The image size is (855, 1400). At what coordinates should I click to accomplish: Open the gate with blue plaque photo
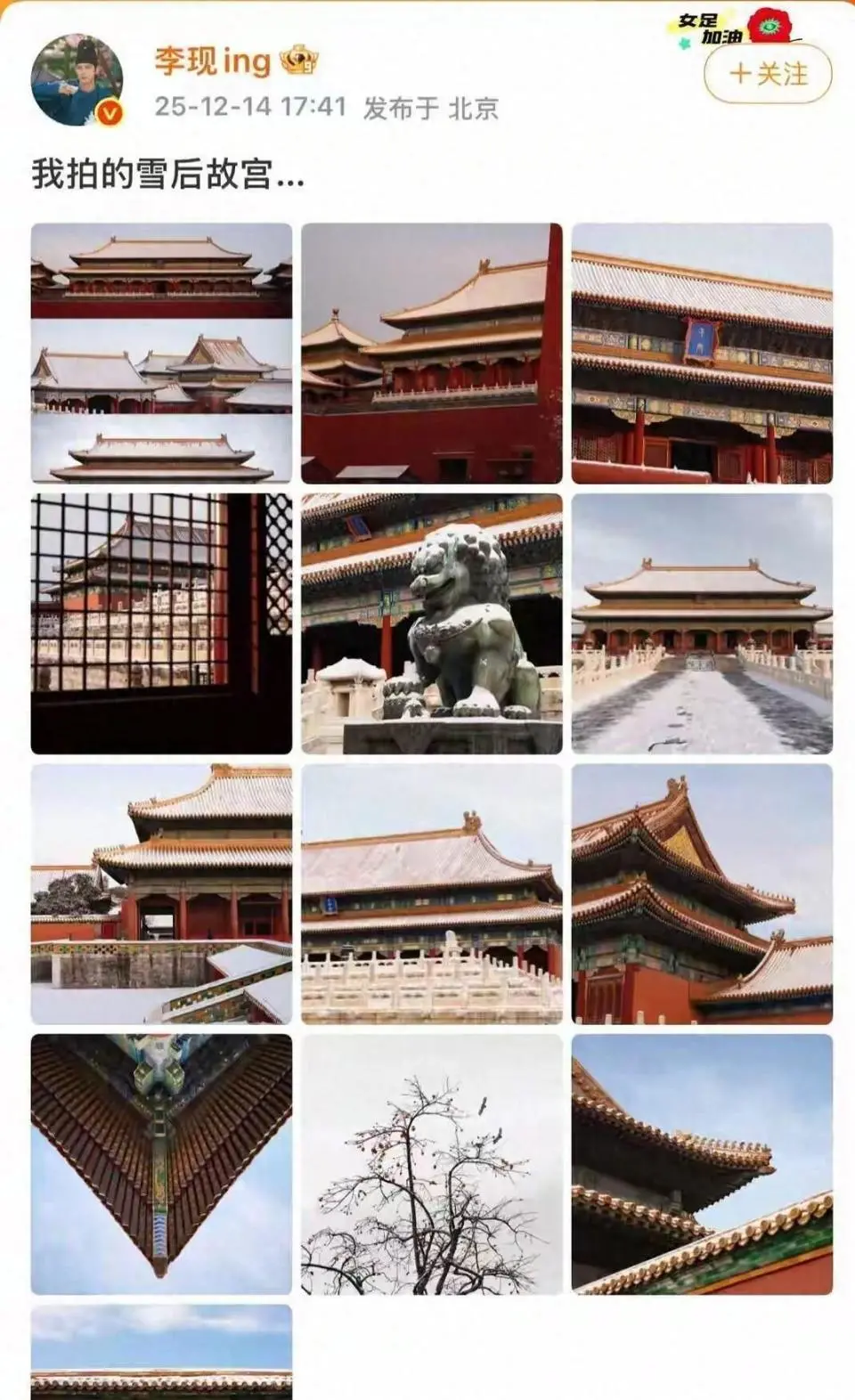tap(702, 353)
